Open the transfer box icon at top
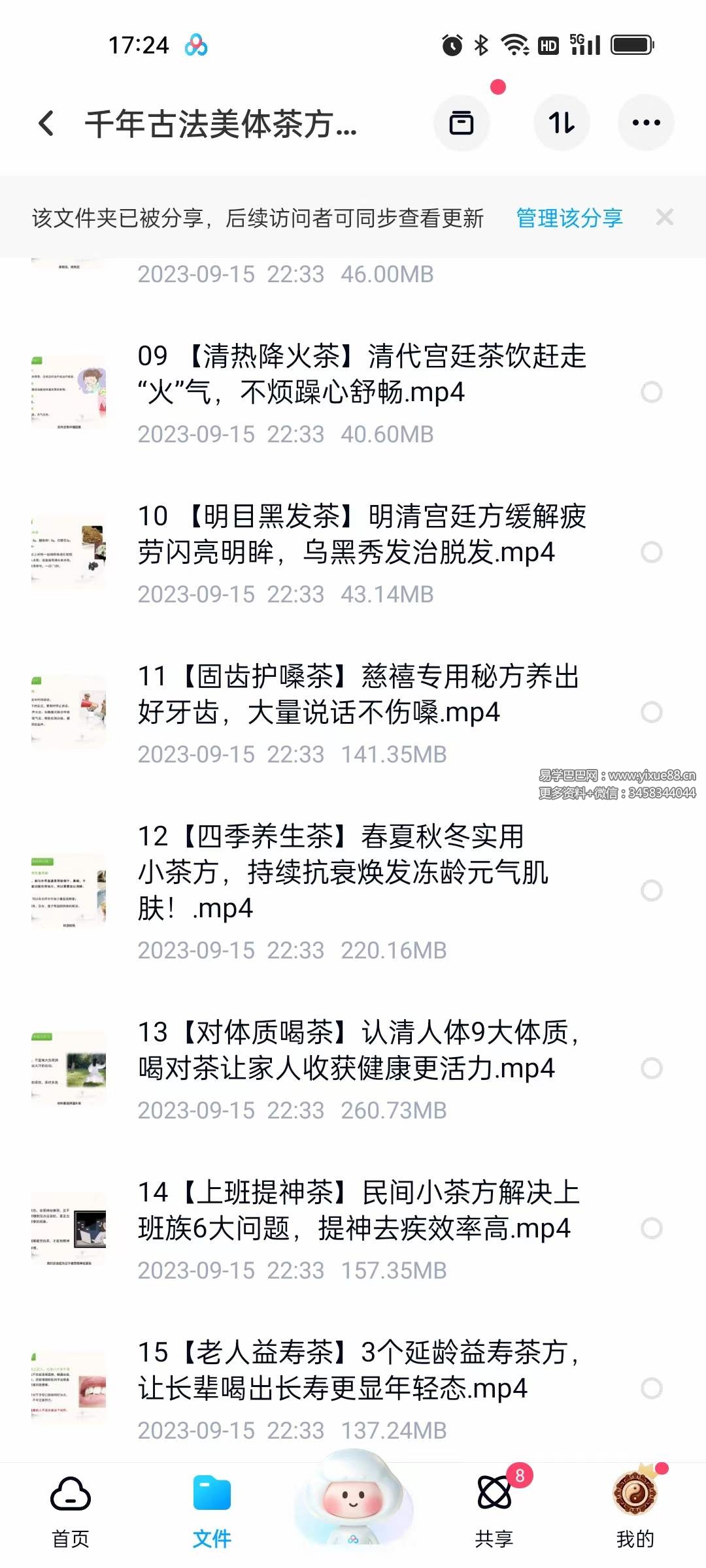The image size is (706, 1568). pyautogui.click(x=462, y=122)
